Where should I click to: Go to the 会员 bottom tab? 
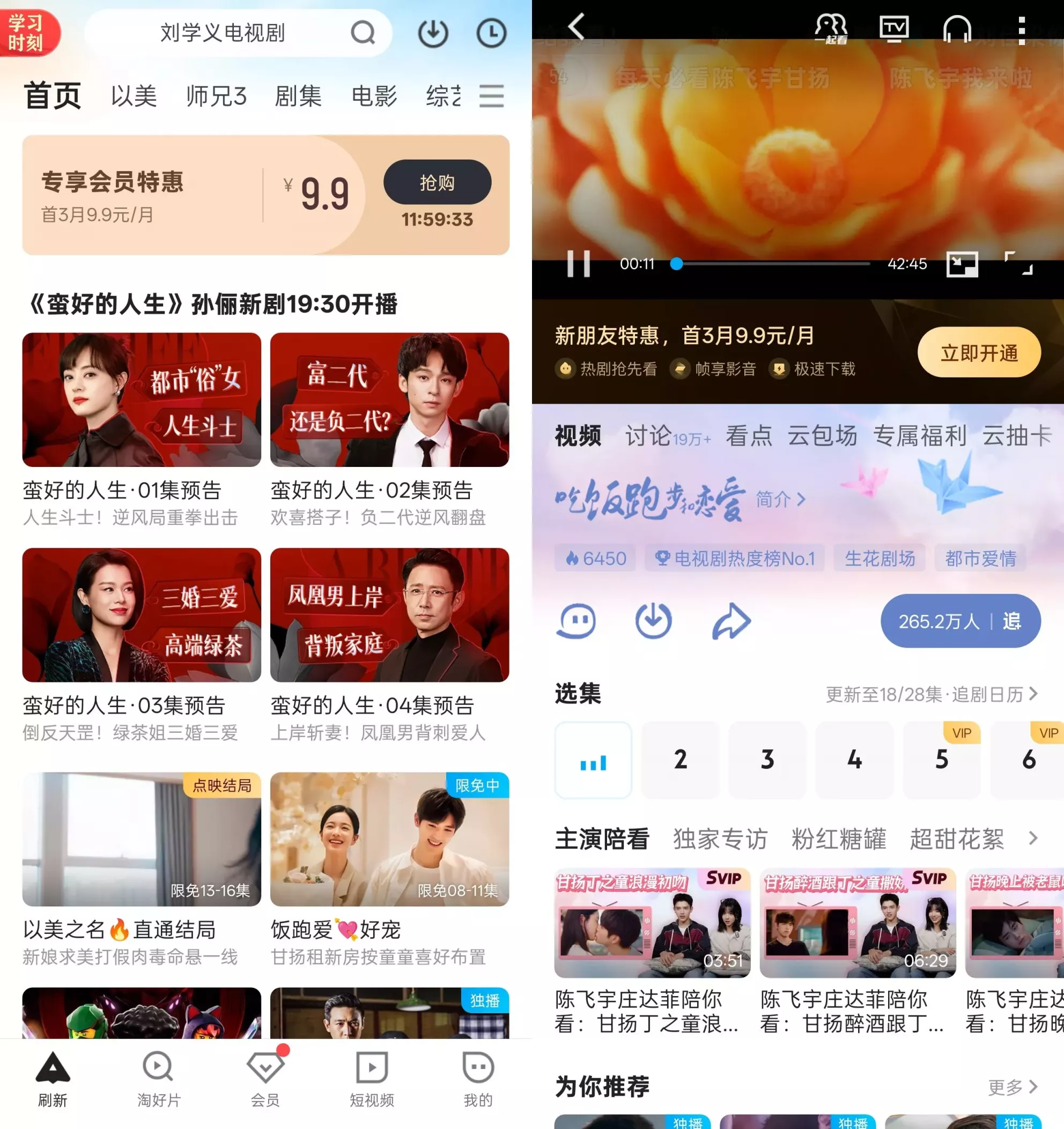[x=265, y=1080]
